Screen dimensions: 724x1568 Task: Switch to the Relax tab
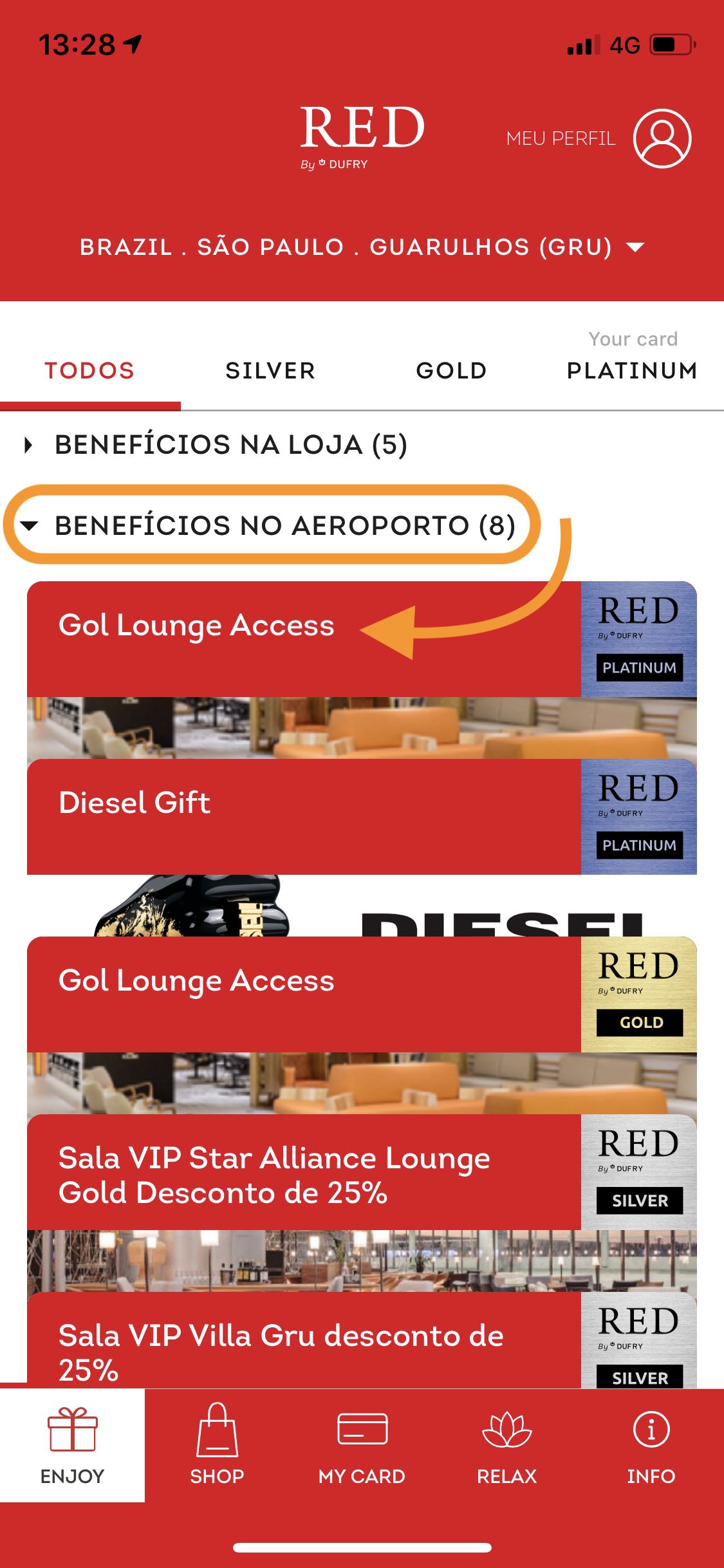[x=506, y=1446]
